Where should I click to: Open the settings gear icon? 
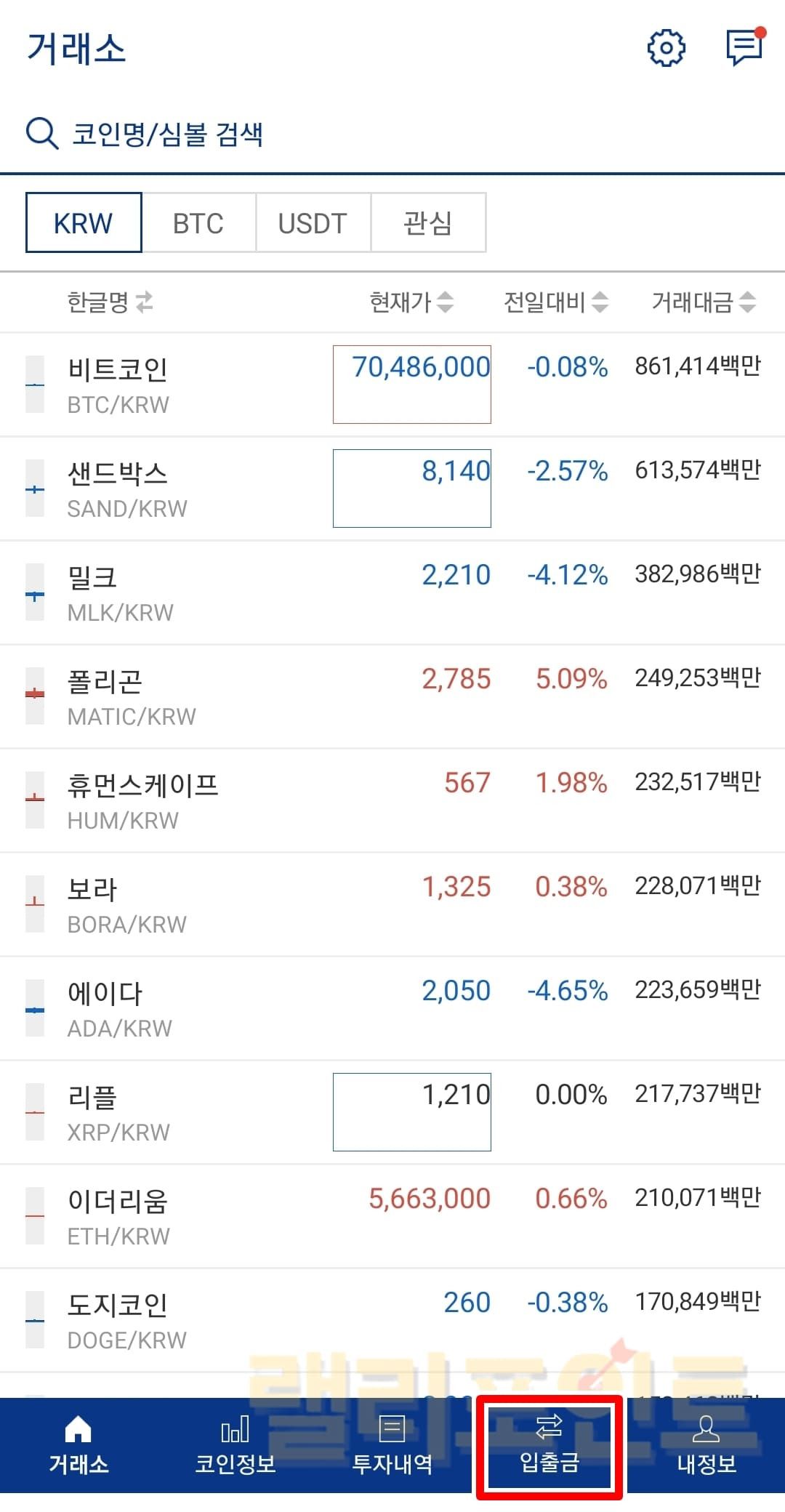[x=666, y=49]
